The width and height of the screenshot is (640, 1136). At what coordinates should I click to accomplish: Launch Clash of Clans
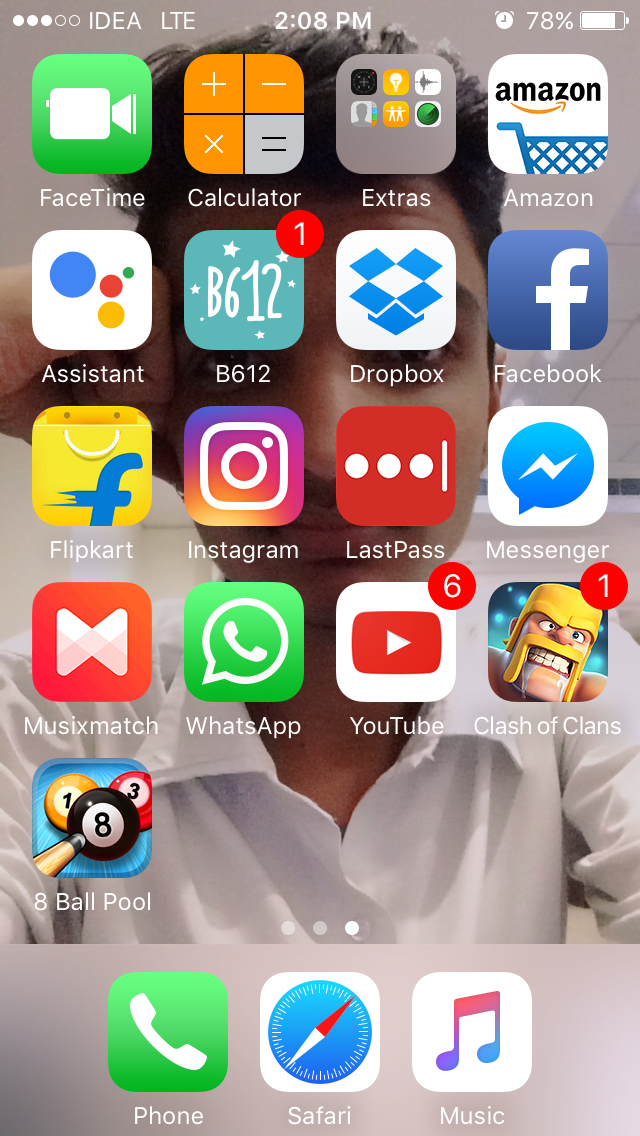[x=548, y=642]
